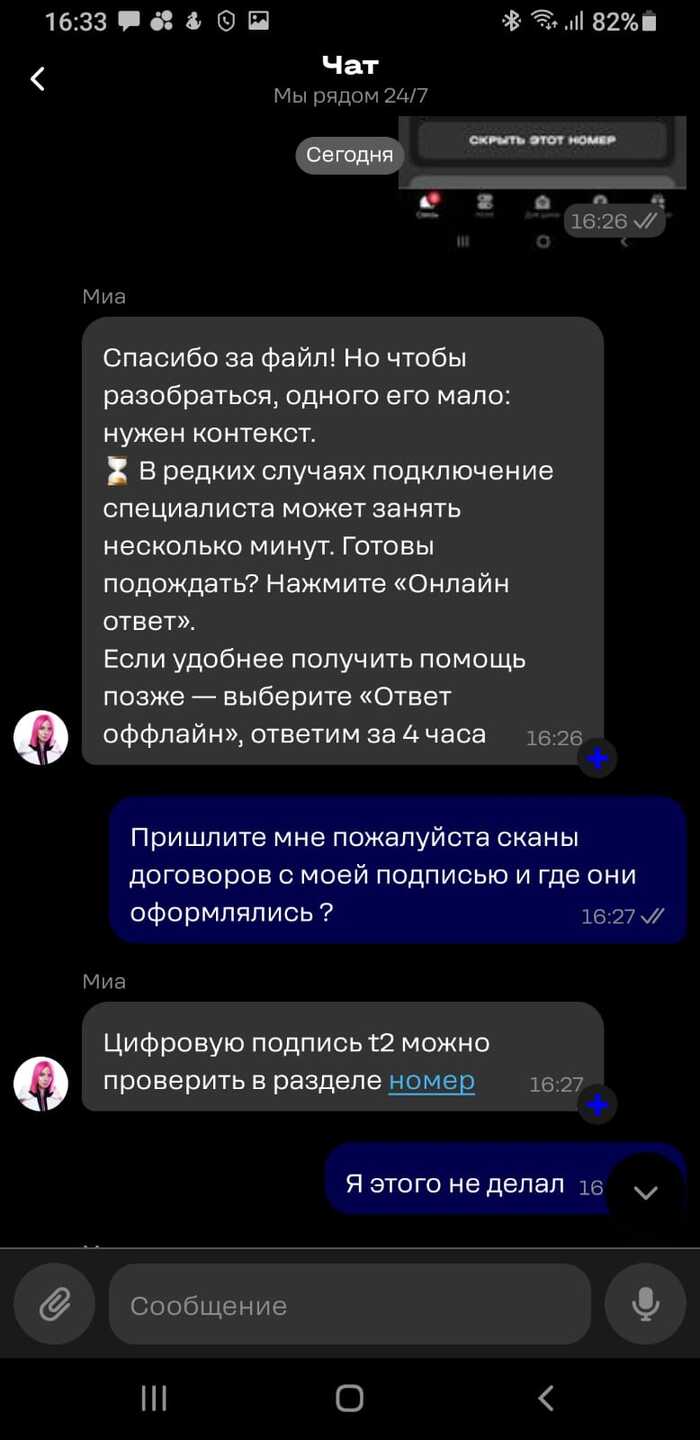This screenshot has height=1440, width=700.
Task: Open the attachment paperclip
Action: coord(54,1305)
